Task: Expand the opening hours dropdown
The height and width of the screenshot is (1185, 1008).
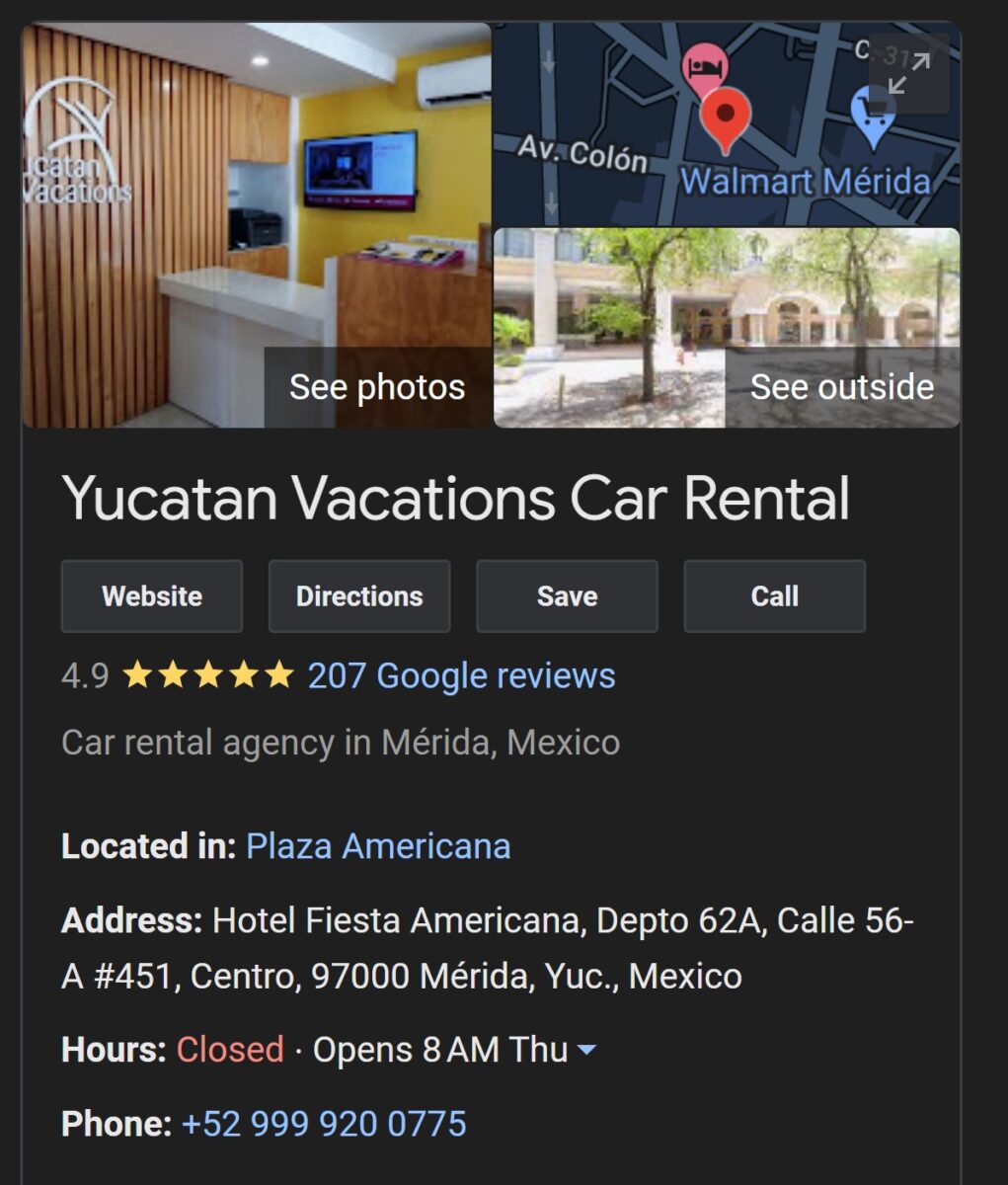Action: tap(586, 1050)
